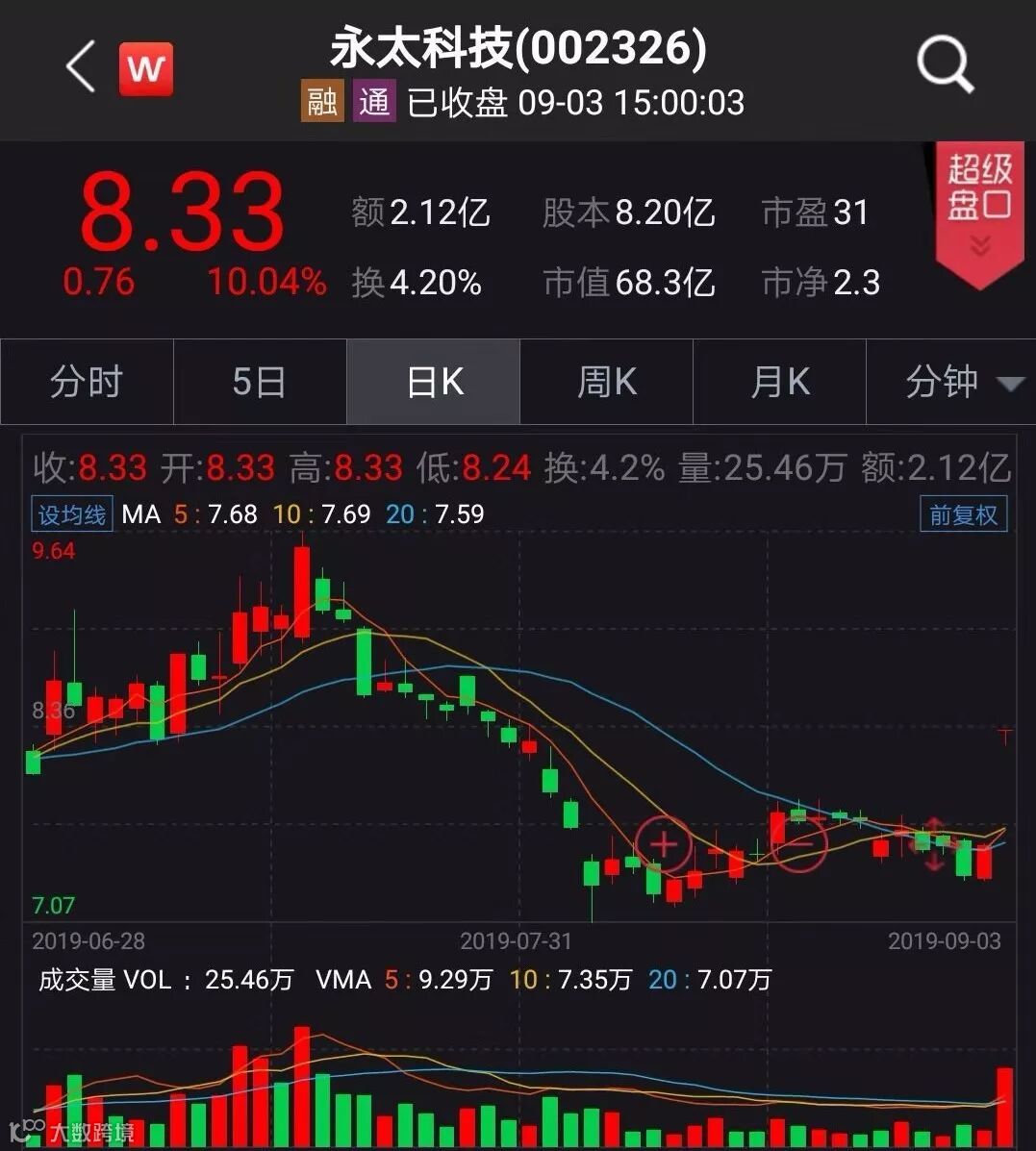The width and height of the screenshot is (1036, 1151).
Task: Tap the 设均线 button
Action: [72, 514]
